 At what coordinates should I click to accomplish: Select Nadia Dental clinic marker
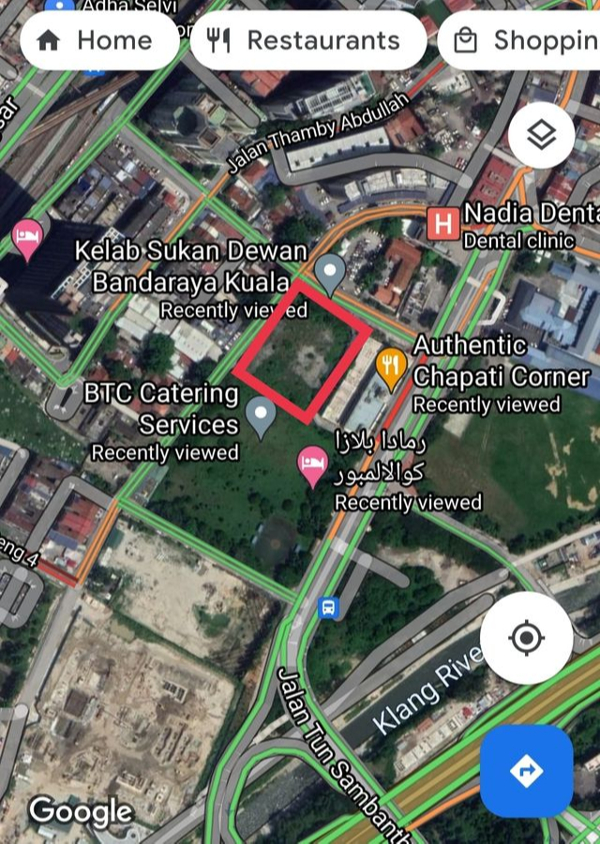tap(442, 223)
